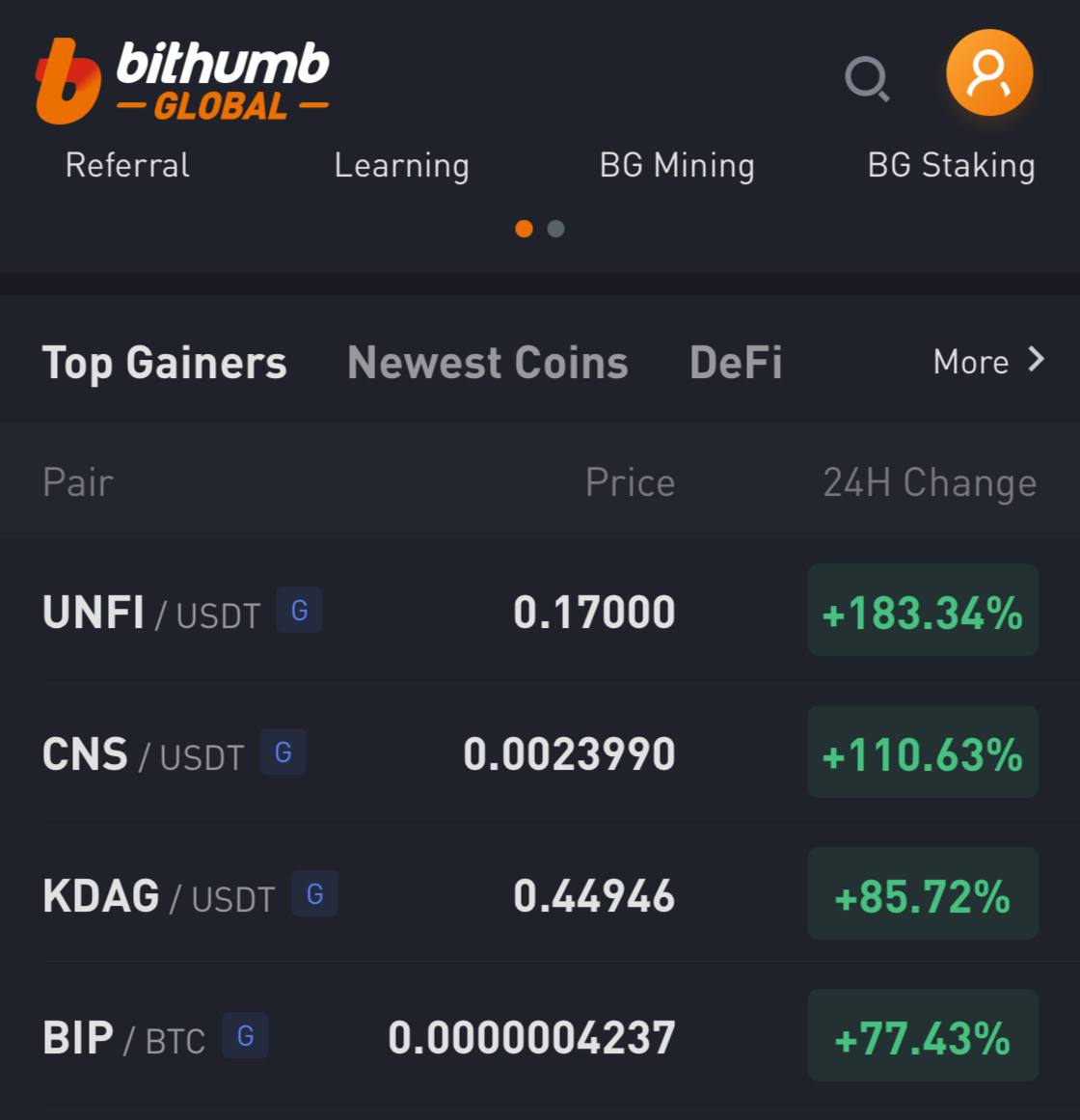View the BIP / BTC market

click(x=540, y=1035)
